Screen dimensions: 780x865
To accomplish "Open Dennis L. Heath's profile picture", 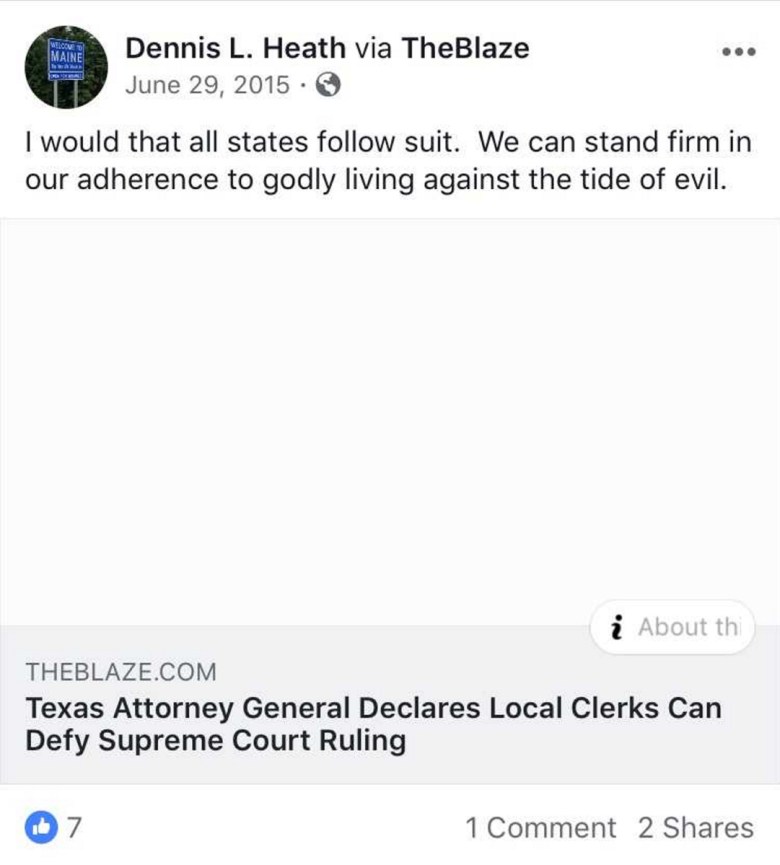I will (x=66, y=68).
